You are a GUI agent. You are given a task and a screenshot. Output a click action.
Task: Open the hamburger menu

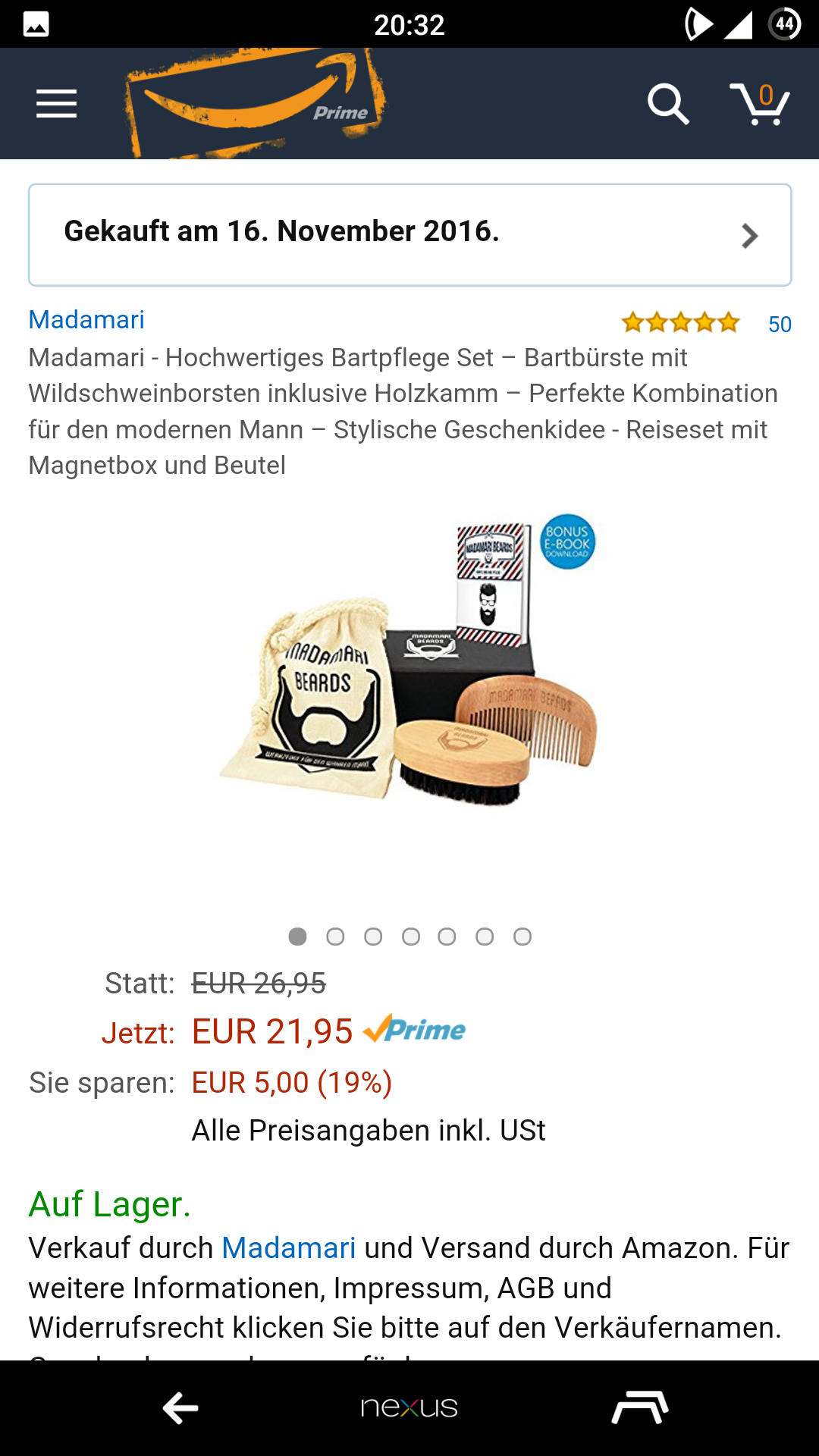(57, 104)
